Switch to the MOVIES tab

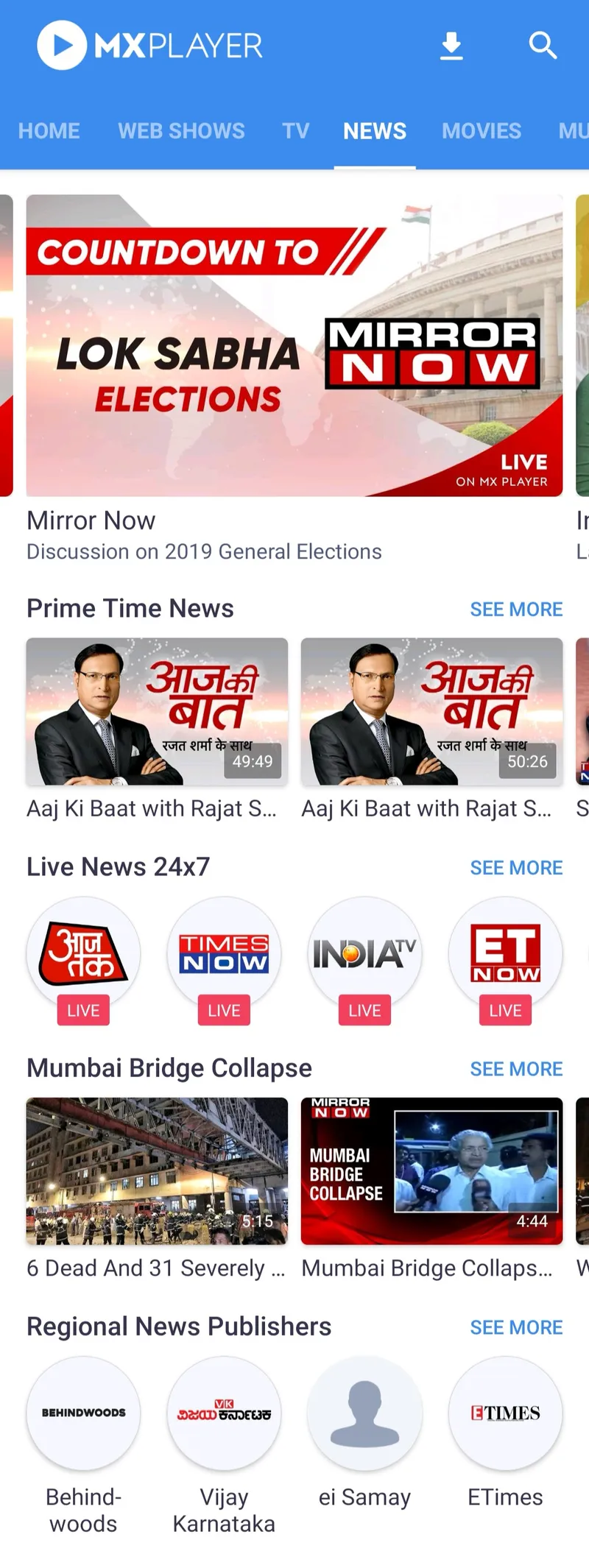[x=482, y=131]
